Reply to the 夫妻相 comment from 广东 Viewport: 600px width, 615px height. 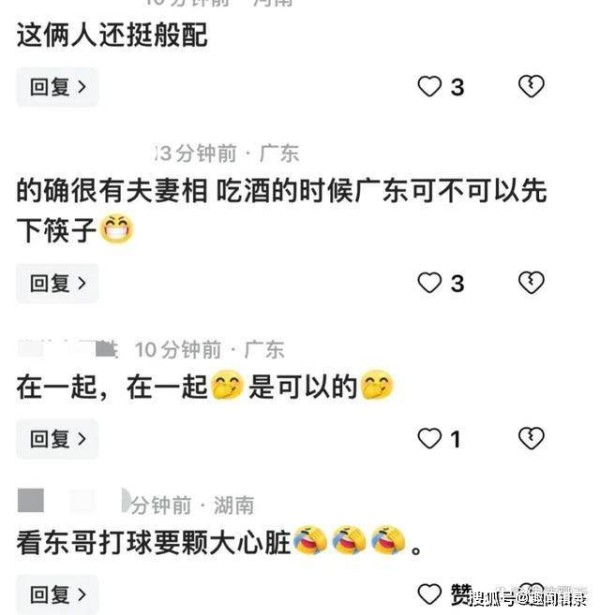point(57,284)
